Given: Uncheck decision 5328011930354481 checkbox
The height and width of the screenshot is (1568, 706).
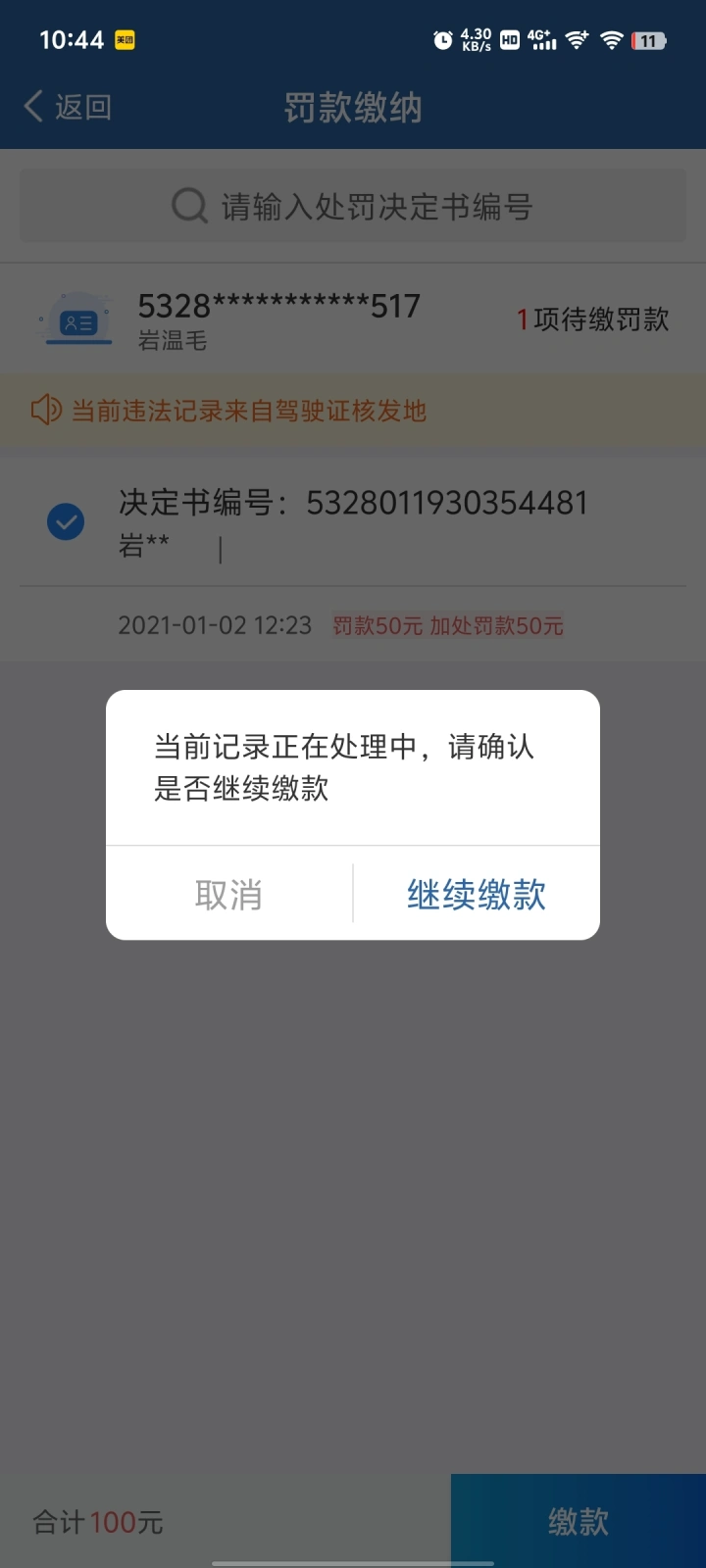Looking at the screenshot, I should 66,521.
